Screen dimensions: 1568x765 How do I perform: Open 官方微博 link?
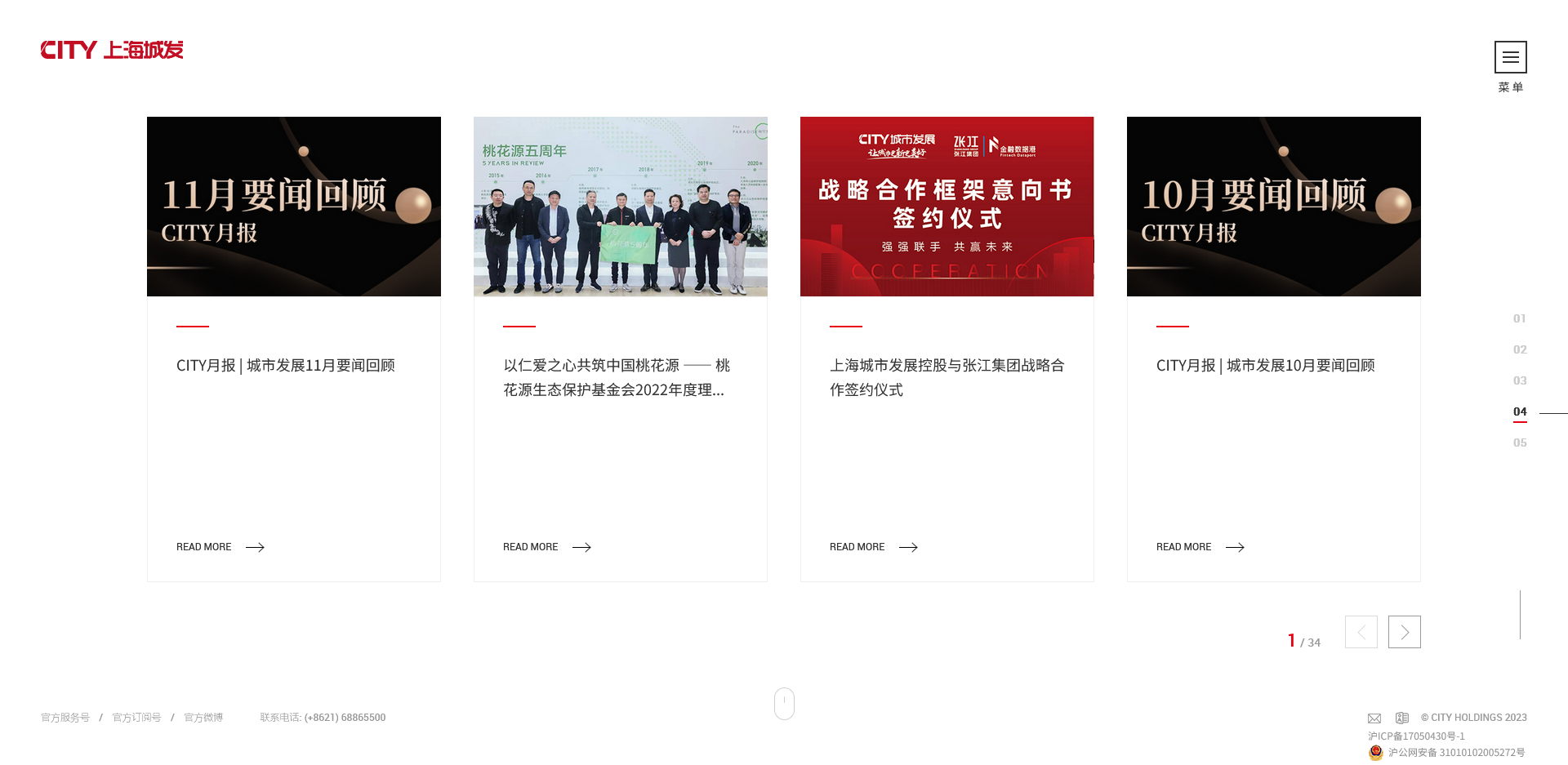click(203, 718)
